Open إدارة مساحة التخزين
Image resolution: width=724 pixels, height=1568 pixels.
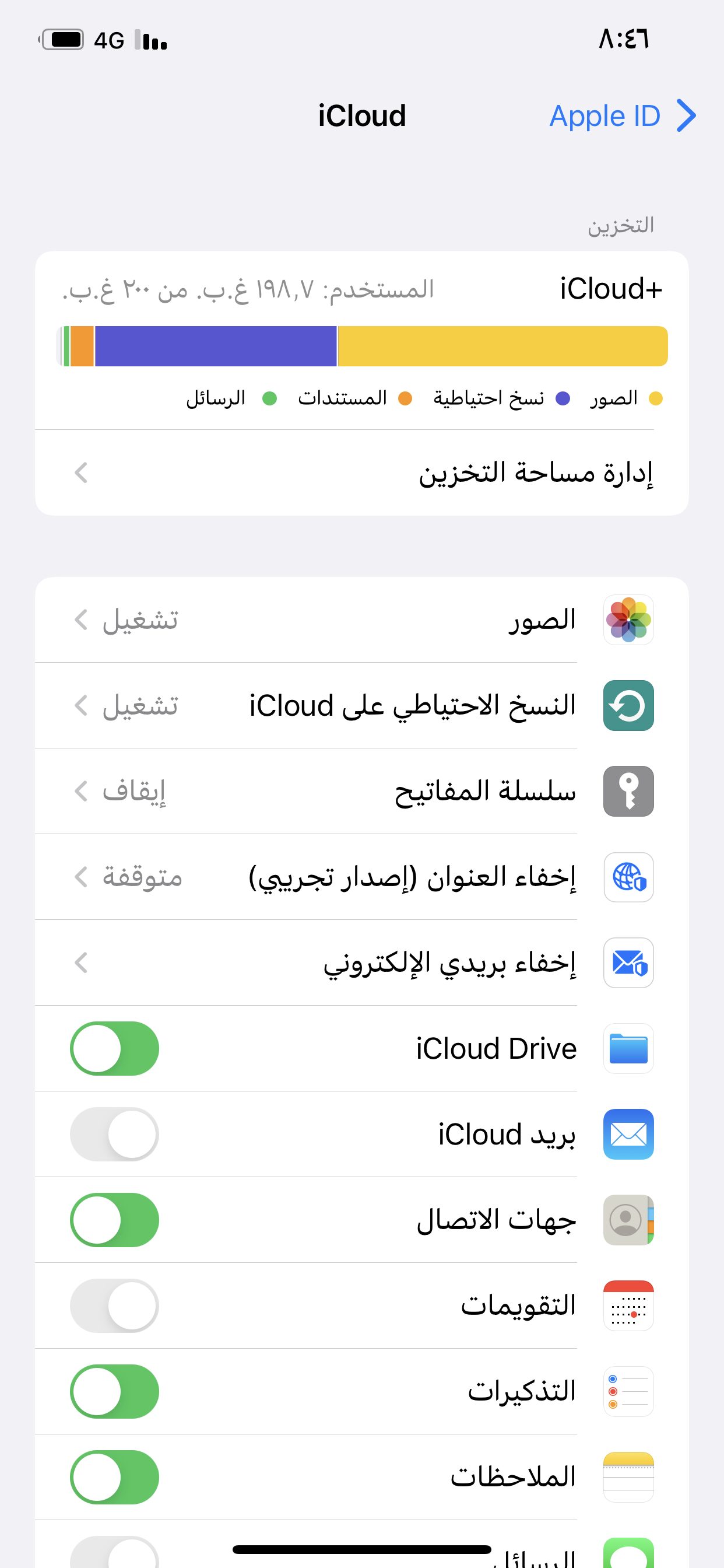pyautogui.click(x=362, y=473)
